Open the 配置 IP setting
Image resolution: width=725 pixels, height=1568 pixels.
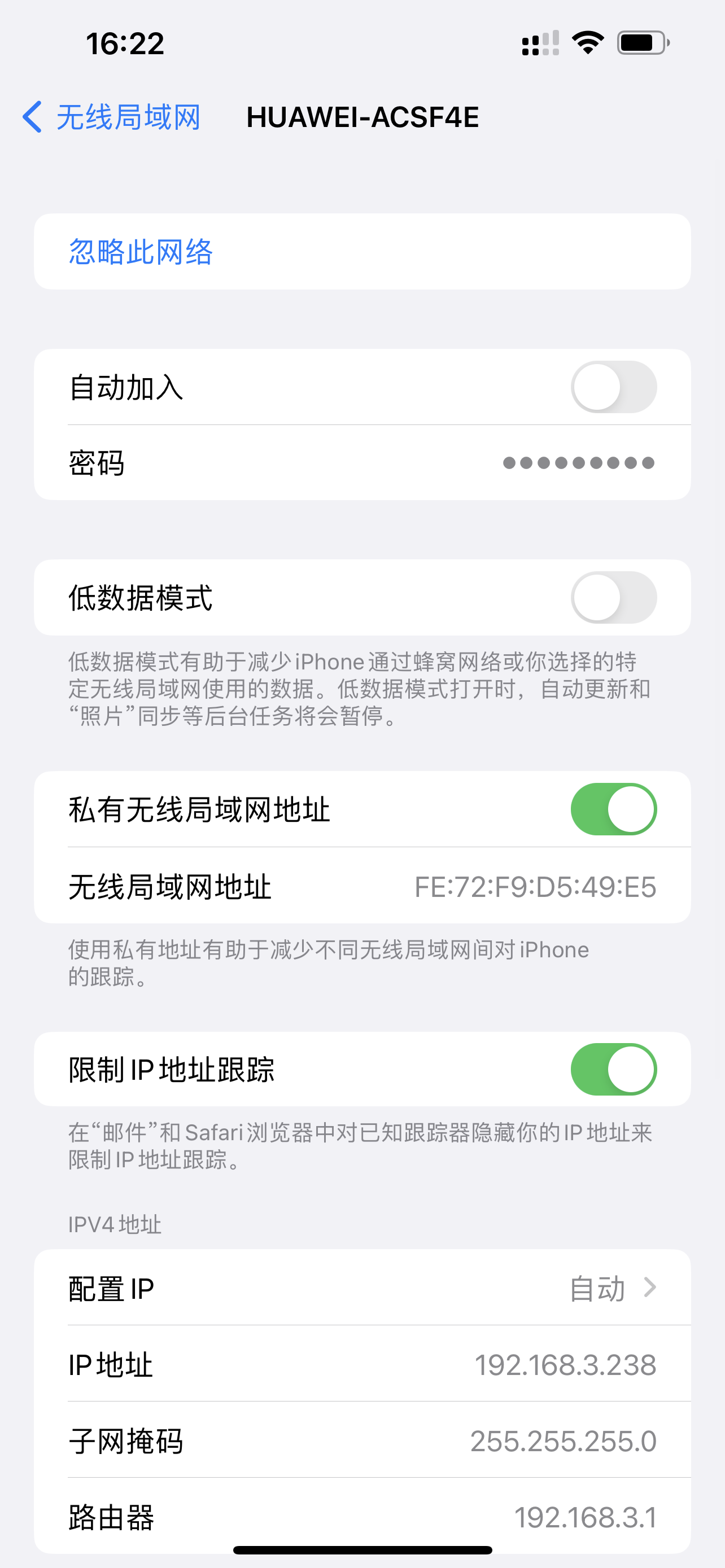(362, 1288)
